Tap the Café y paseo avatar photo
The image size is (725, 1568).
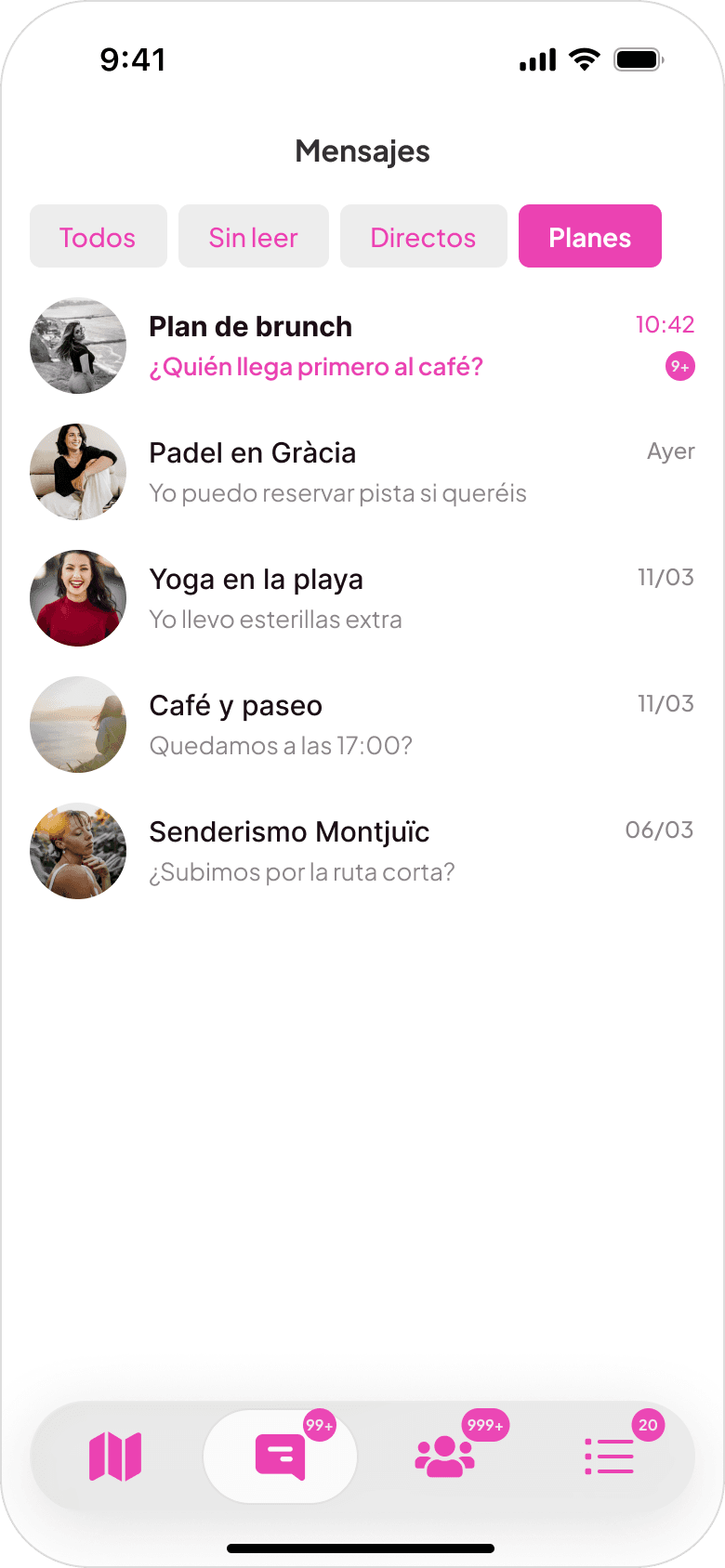tap(78, 725)
